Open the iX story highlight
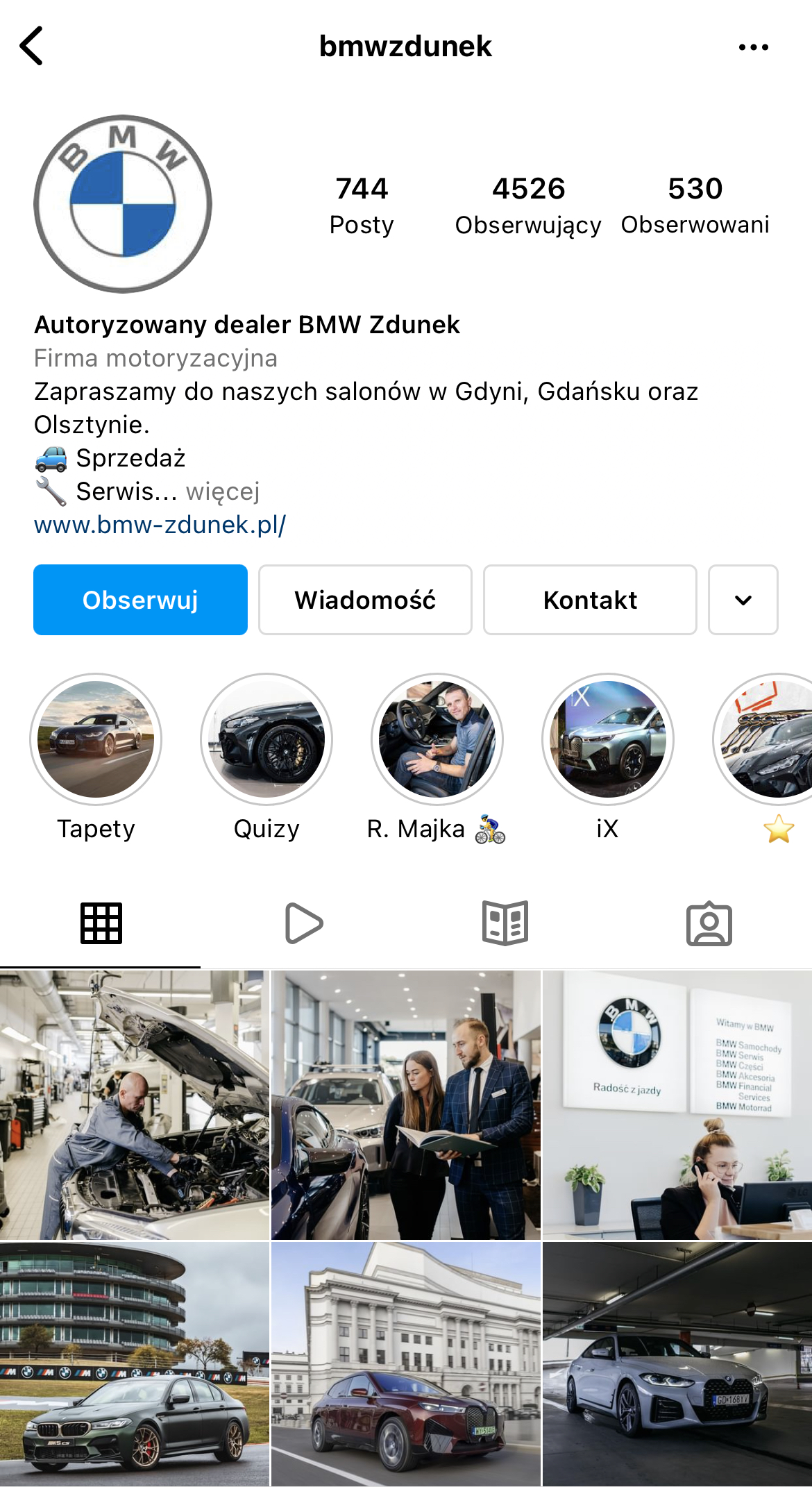The width and height of the screenshot is (812, 1487). coord(608,759)
